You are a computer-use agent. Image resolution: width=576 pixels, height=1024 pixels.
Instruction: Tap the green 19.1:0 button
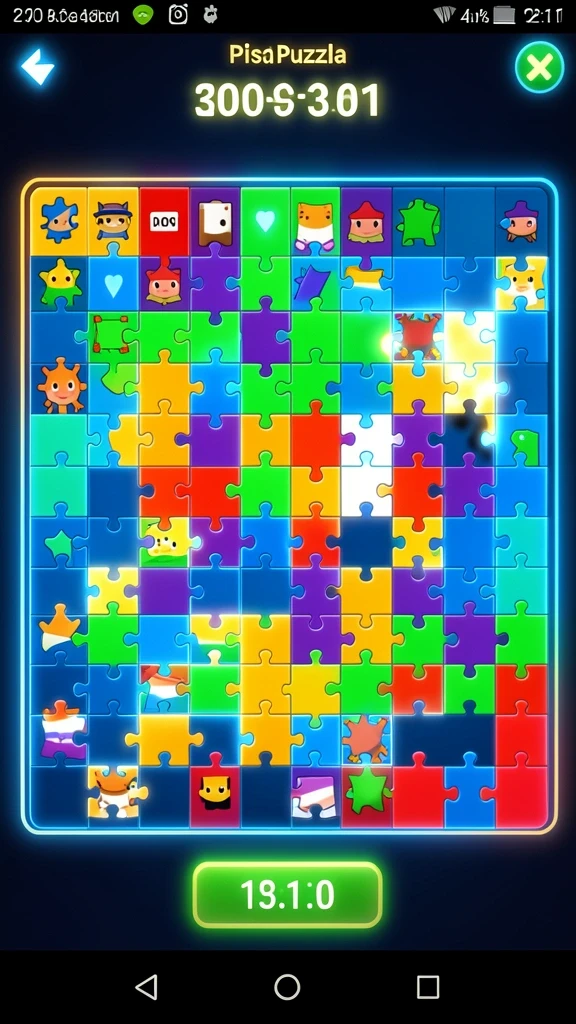click(287, 895)
